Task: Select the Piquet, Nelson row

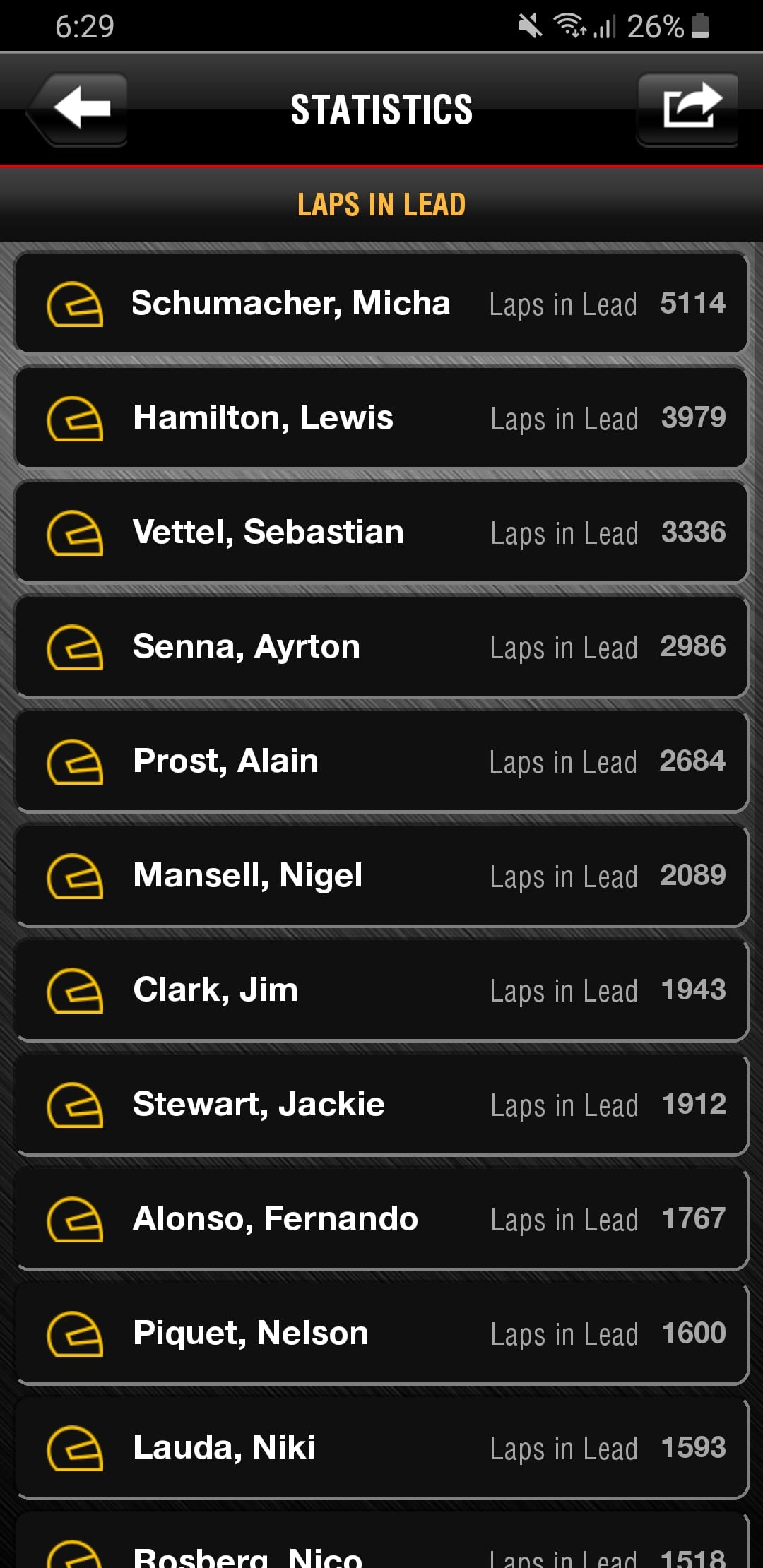Action: tap(381, 1334)
